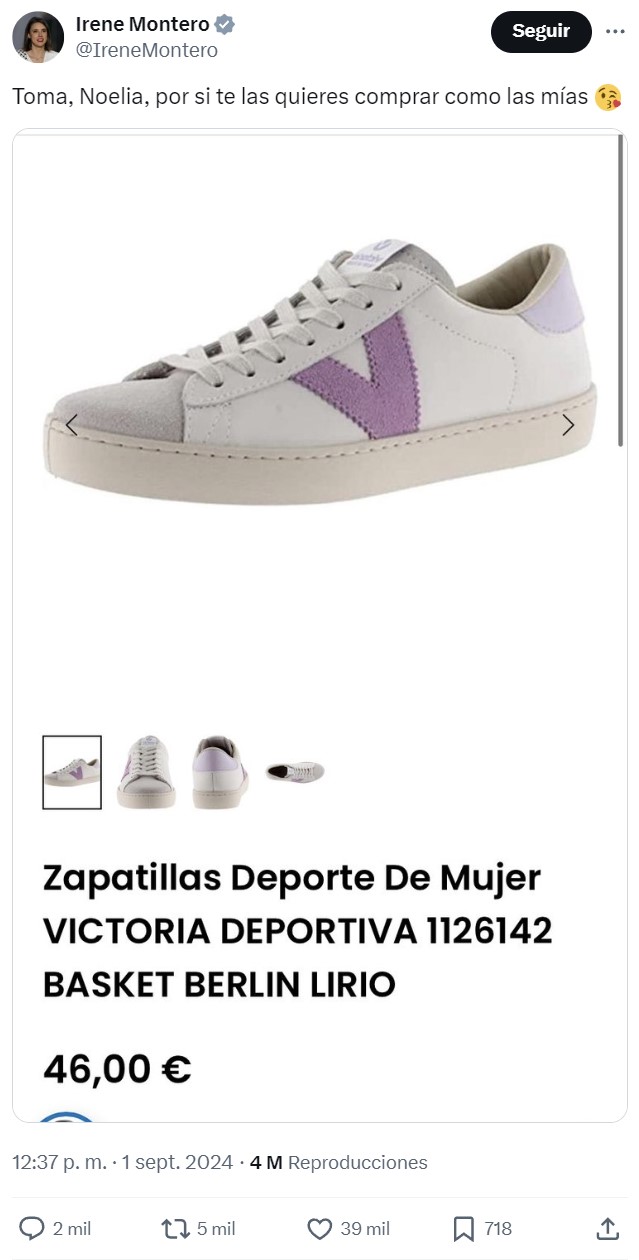Image resolution: width=639 pixels, height=1260 pixels.
Task: Open the @IreneMontero profile link
Action: tap(146, 50)
